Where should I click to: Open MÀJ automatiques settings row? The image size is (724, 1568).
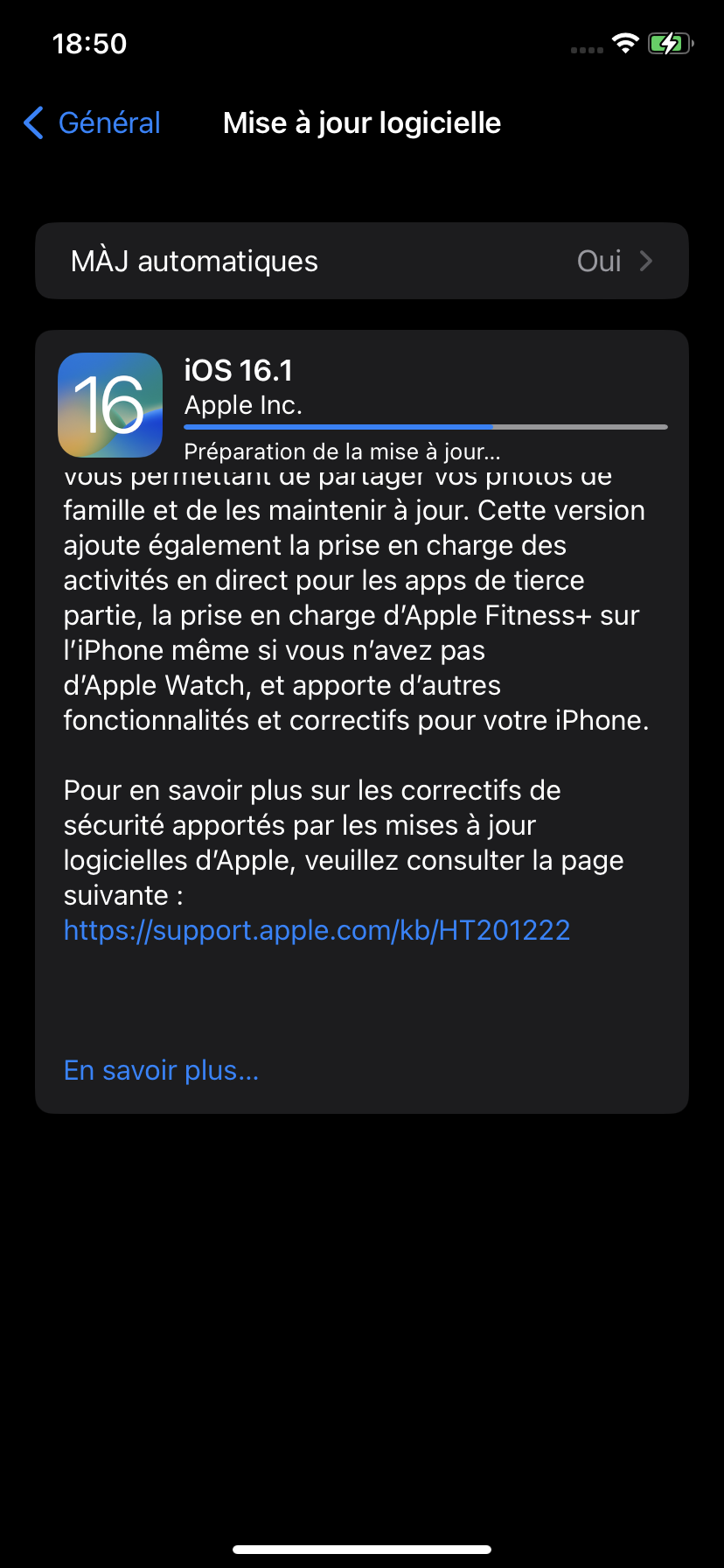point(361,262)
